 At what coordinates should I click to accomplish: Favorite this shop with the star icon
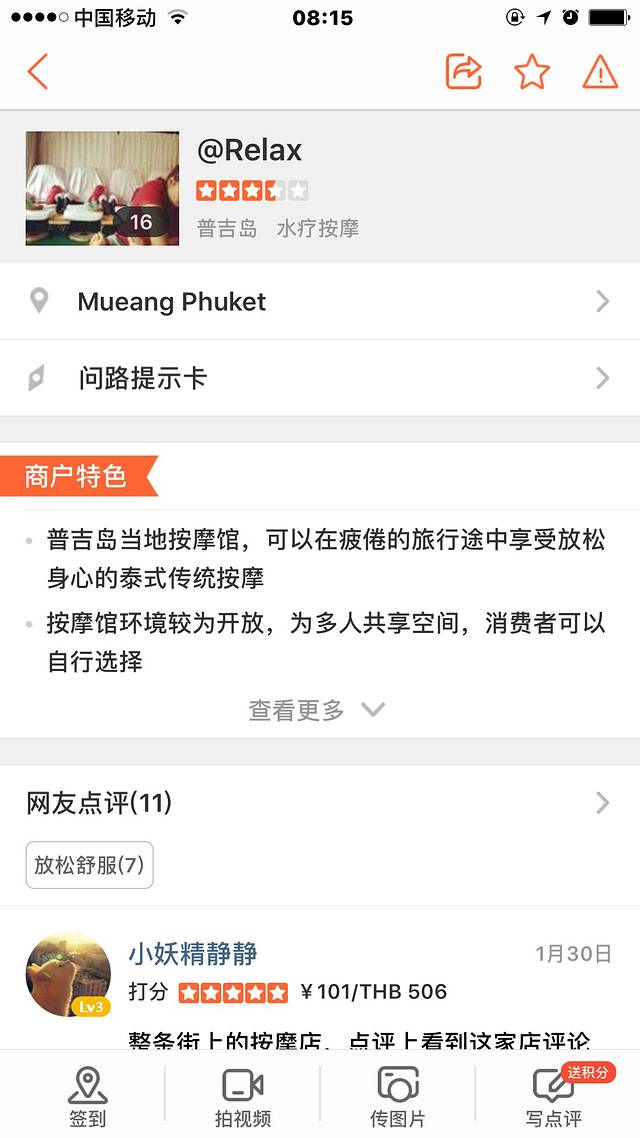pos(532,72)
